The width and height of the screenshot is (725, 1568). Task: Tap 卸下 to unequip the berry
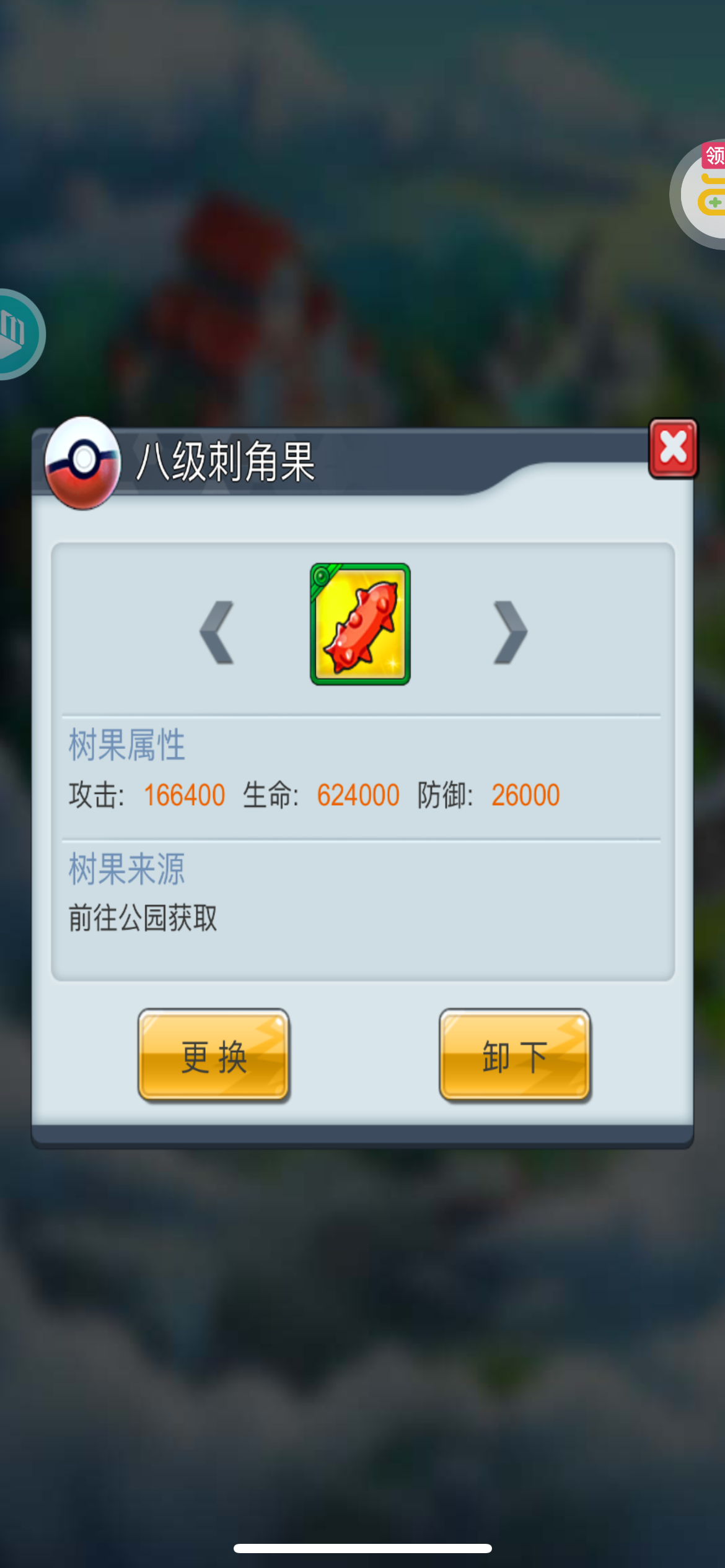coord(514,1056)
